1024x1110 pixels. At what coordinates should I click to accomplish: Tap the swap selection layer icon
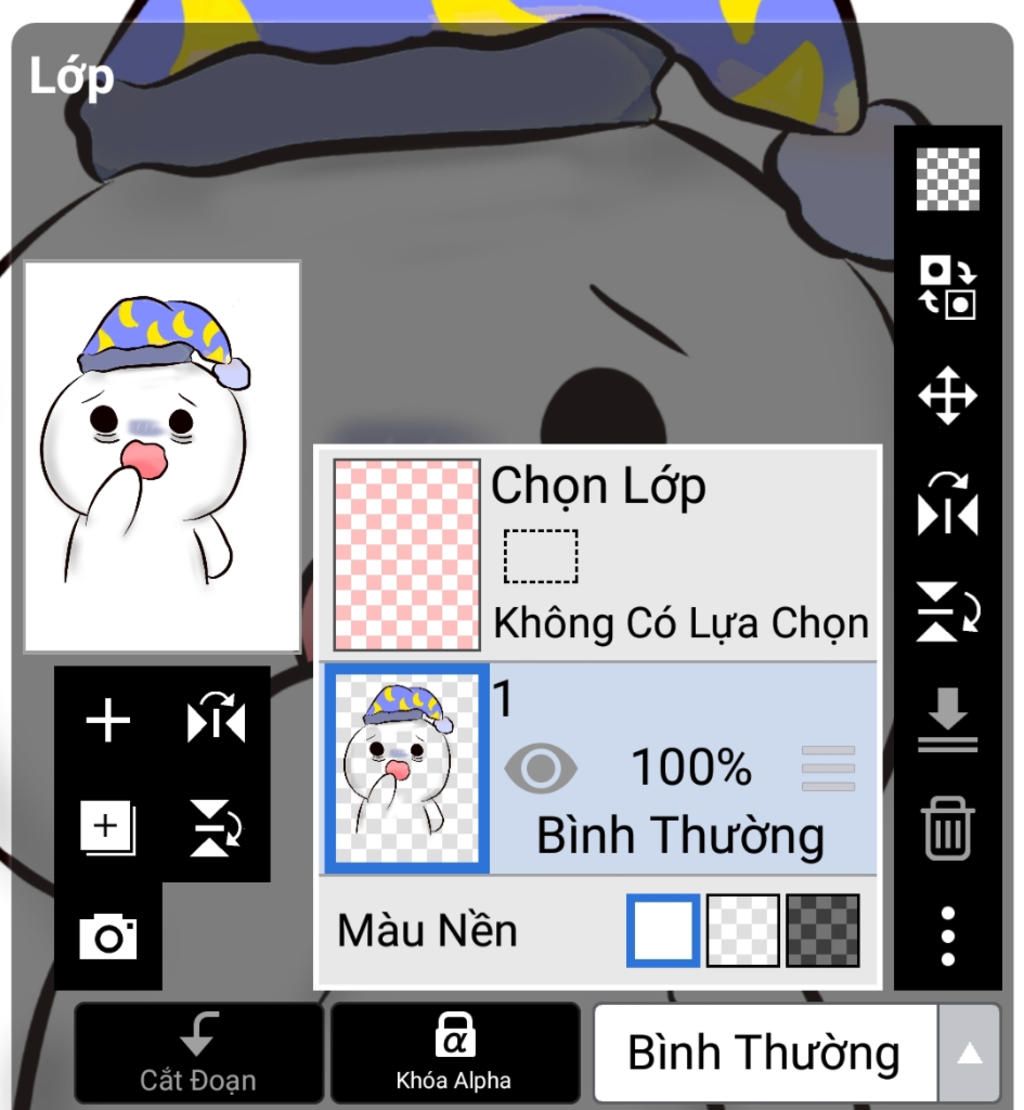947,287
